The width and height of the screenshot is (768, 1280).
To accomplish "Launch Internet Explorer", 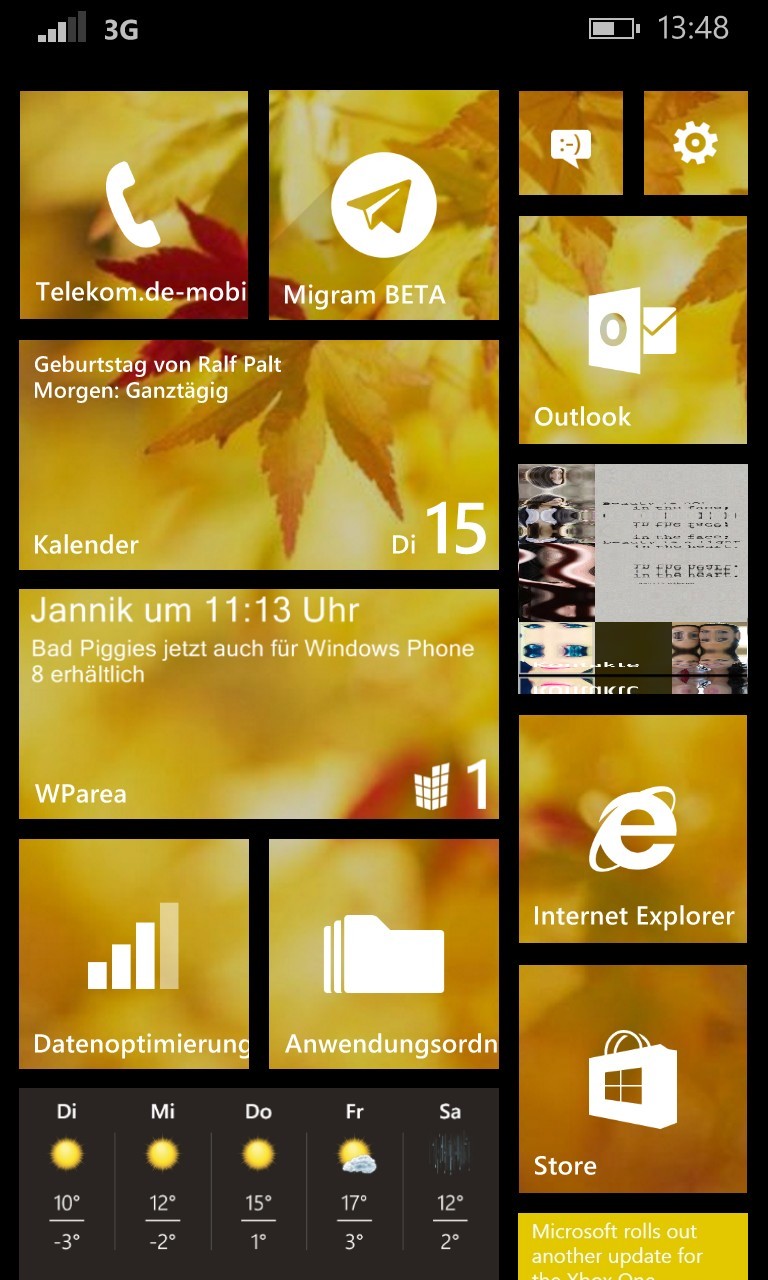I will click(633, 829).
